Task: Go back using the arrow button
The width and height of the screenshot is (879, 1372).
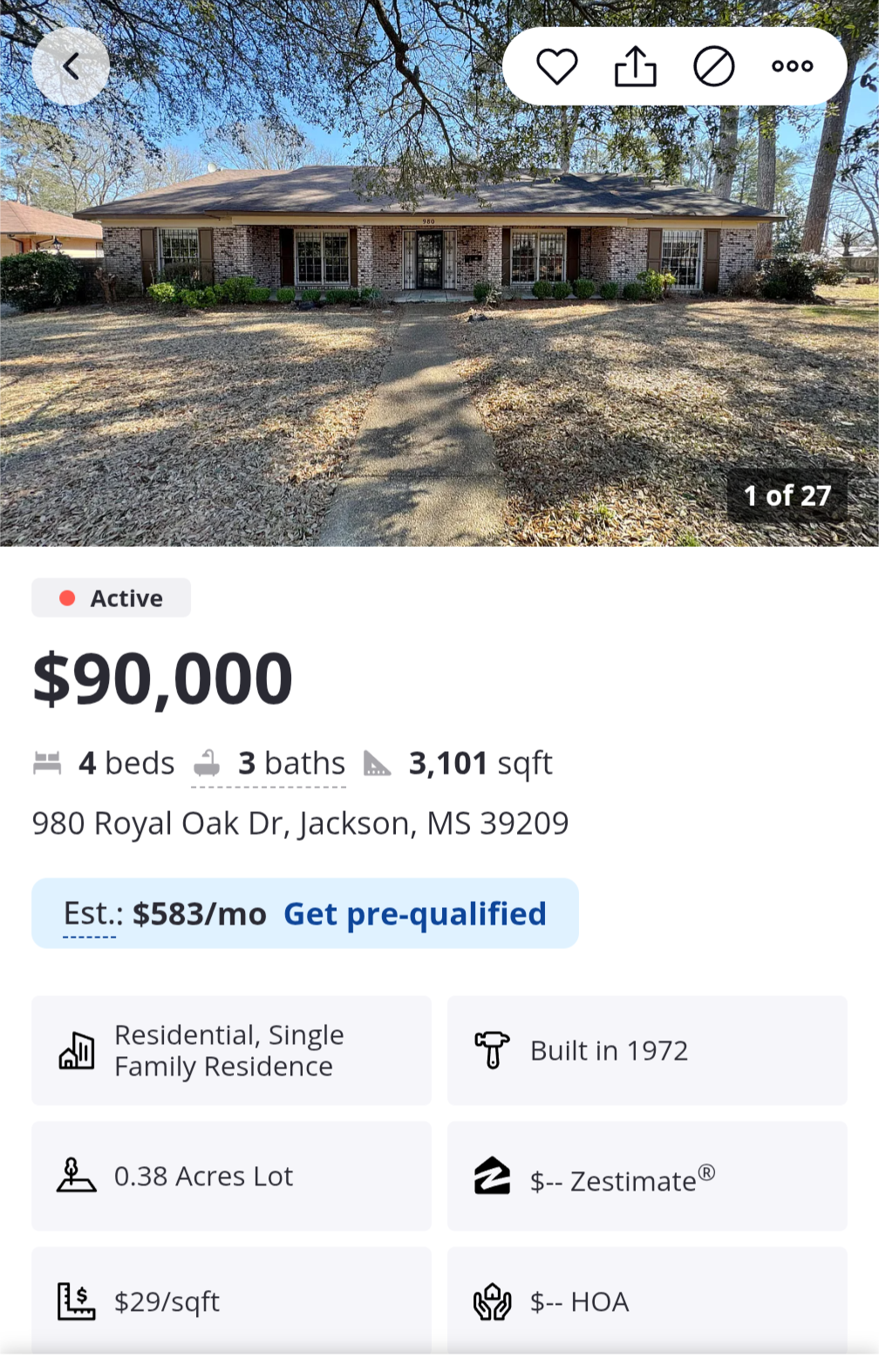Action: [x=71, y=66]
